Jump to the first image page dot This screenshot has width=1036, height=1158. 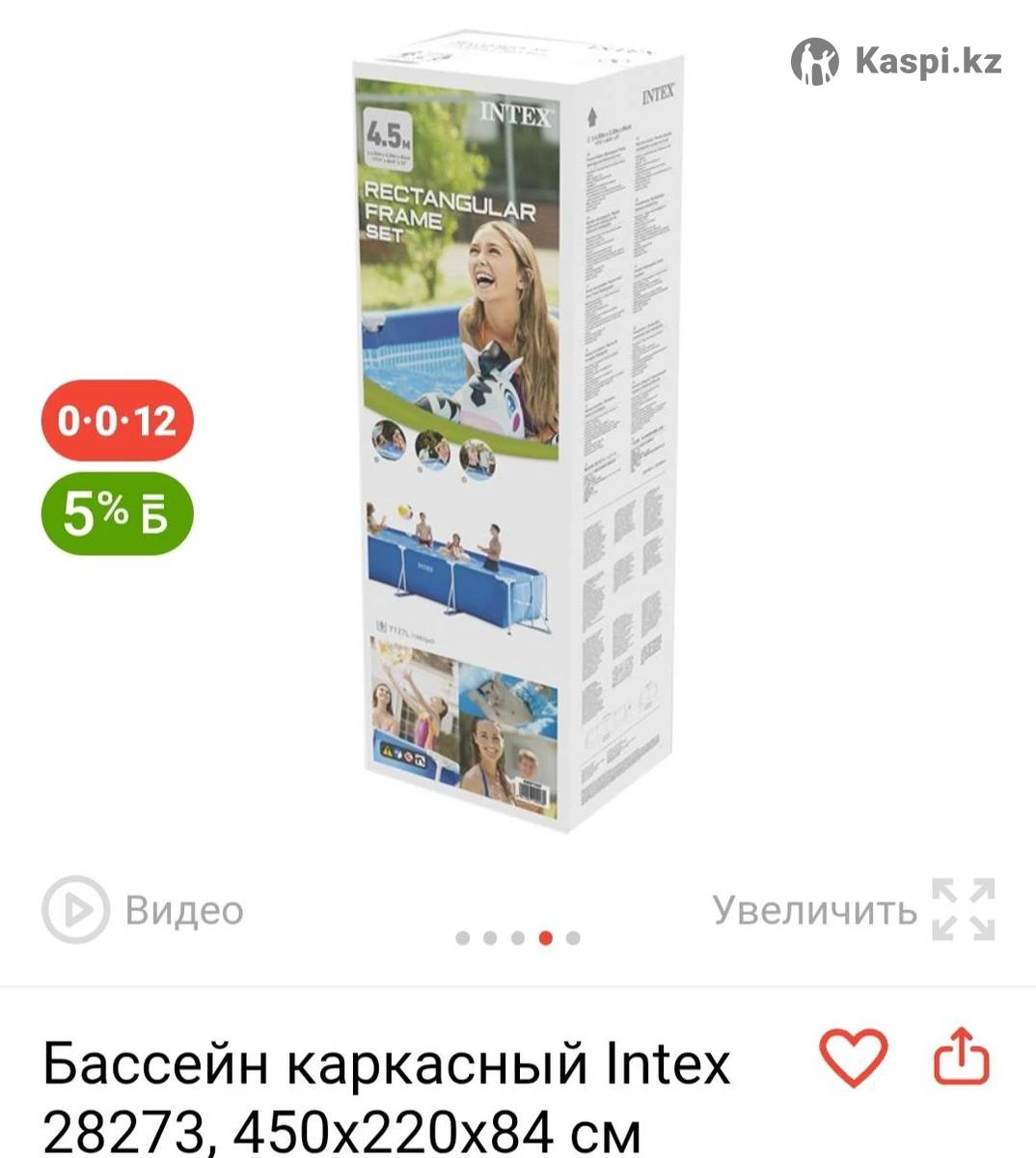[462, 938]
